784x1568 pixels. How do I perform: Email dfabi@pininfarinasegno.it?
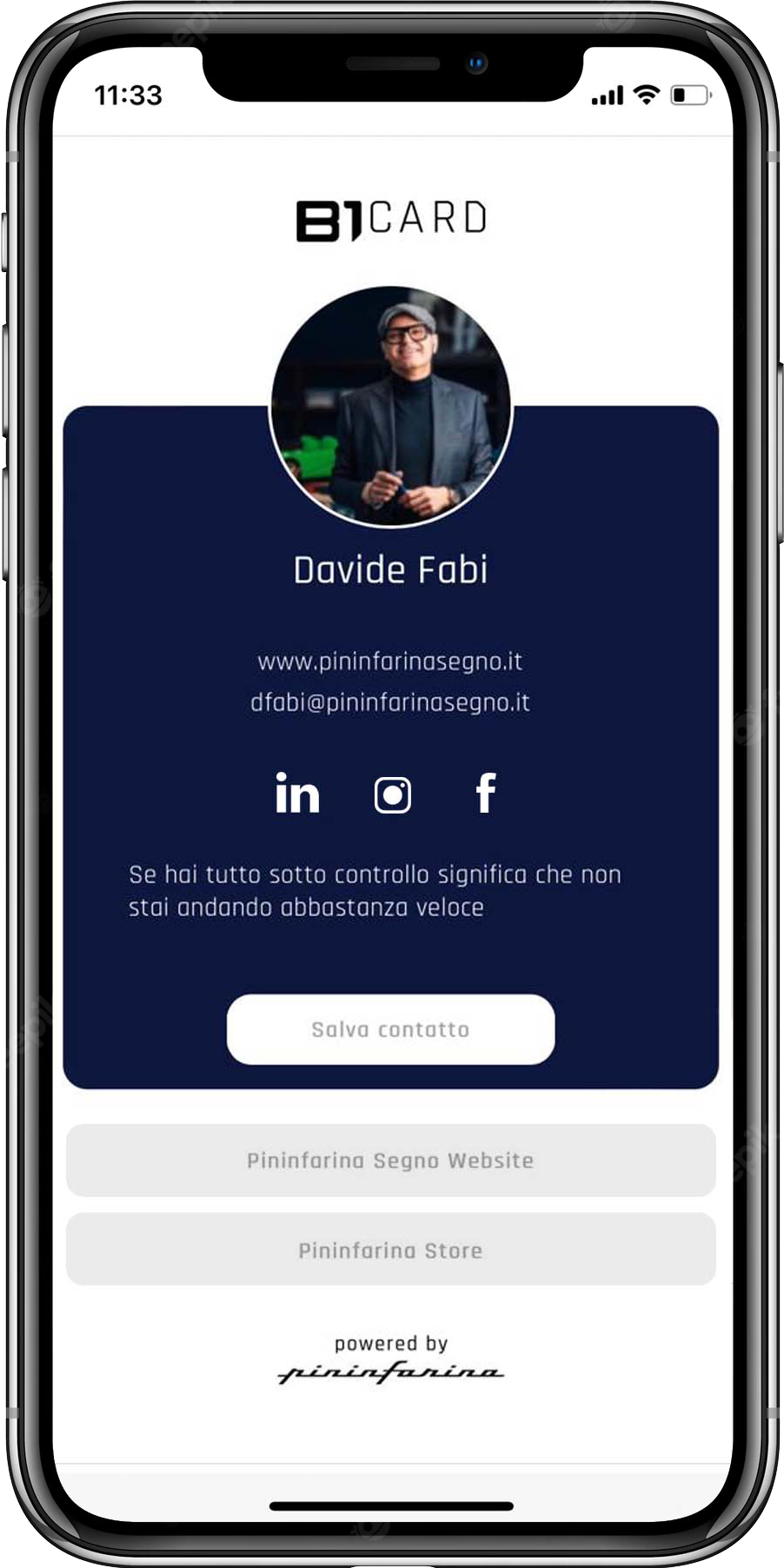390,702
